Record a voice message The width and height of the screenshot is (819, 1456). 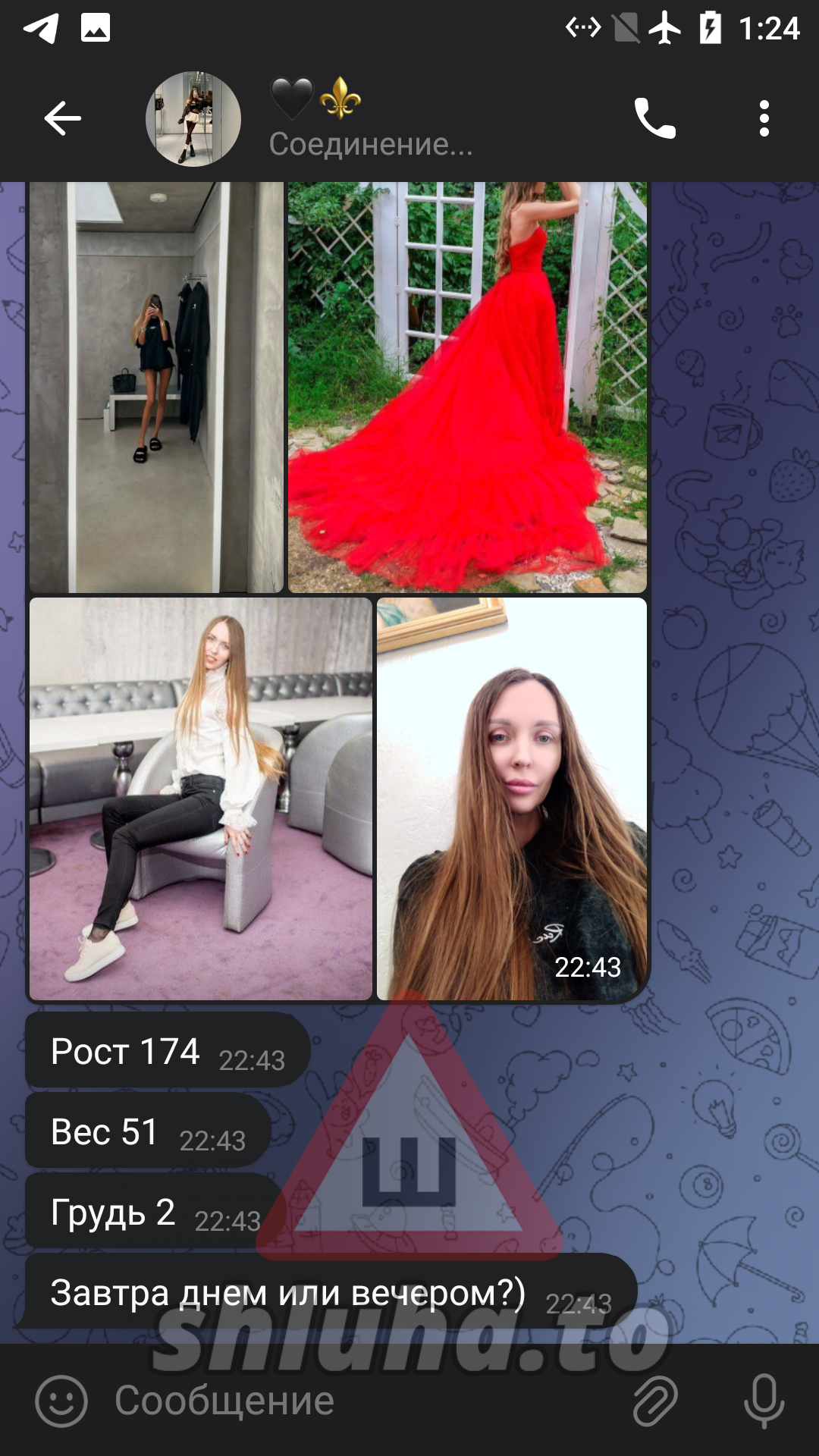point(764,1401)
